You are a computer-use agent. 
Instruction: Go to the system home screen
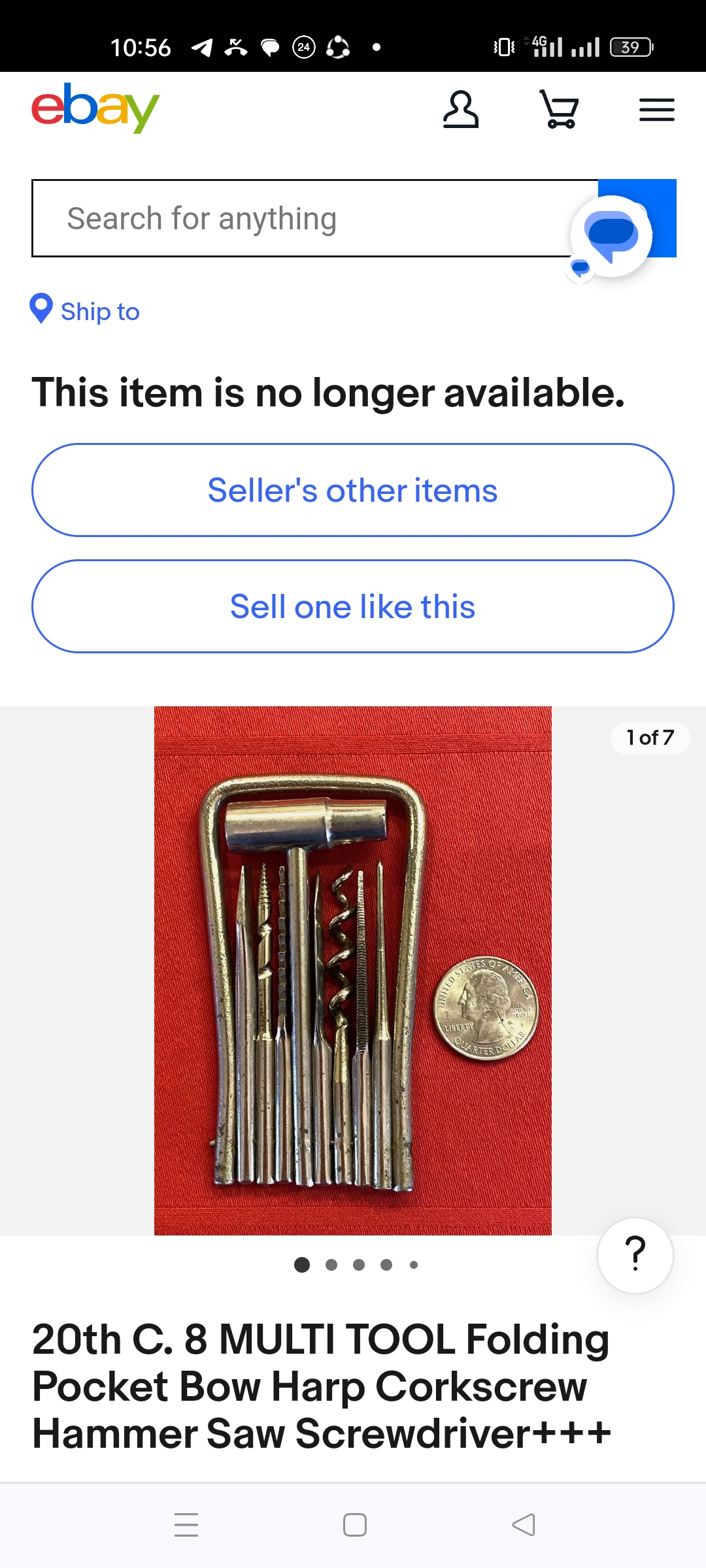pyautogui.click(x=354, y=1525)
